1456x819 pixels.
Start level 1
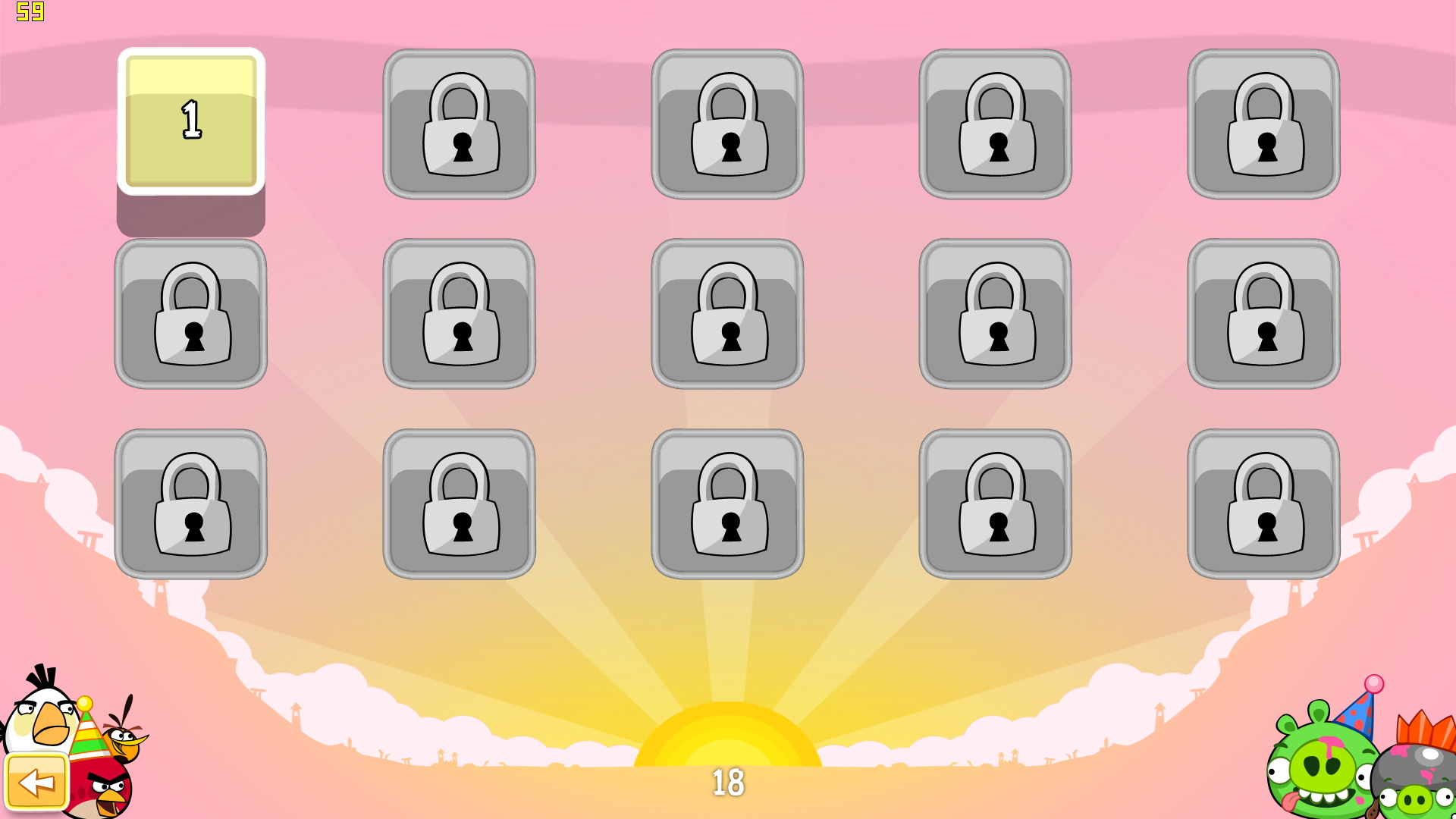[191, 121]
